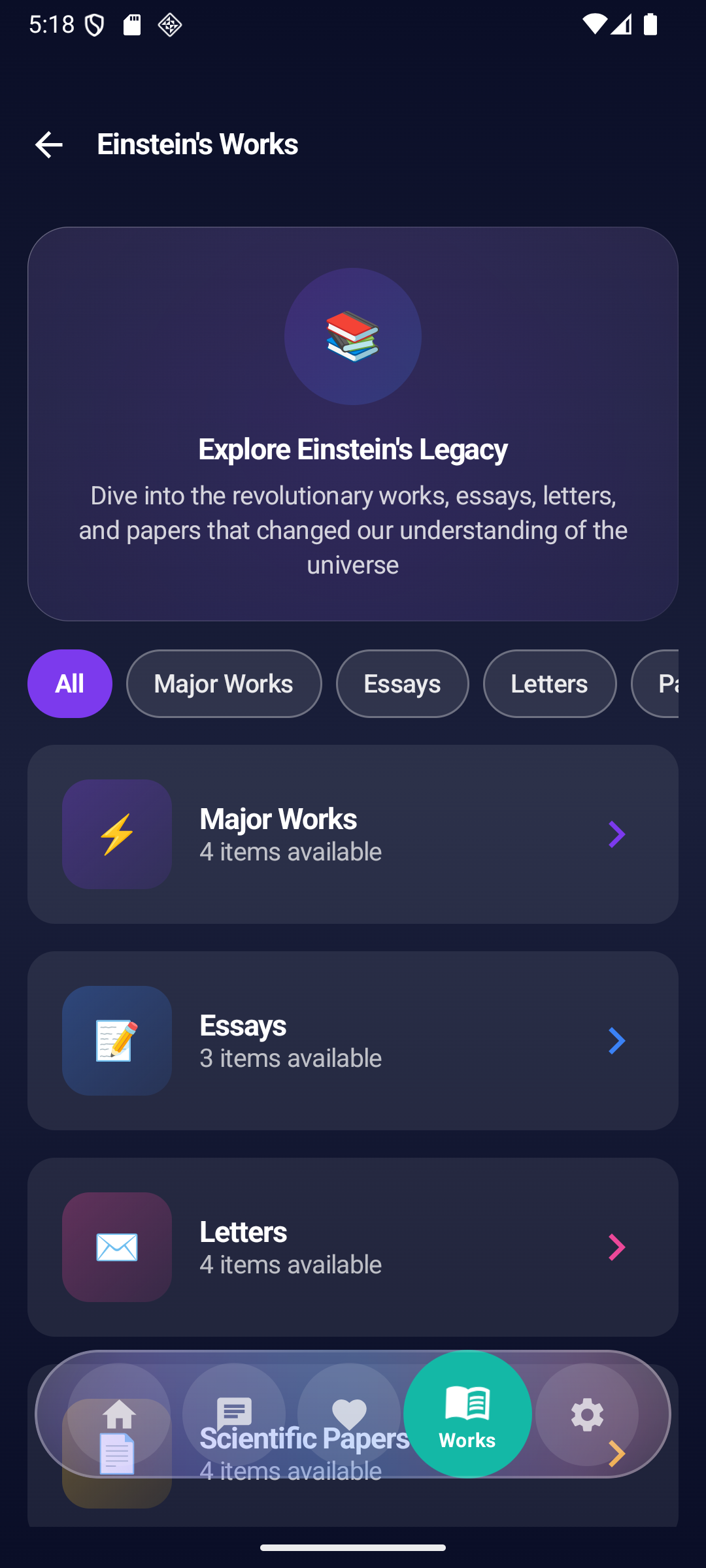This screenshot has height=1568, width=706.
Task: Expand Major Works via its chevron arrow
Action: tap(615, 834)
